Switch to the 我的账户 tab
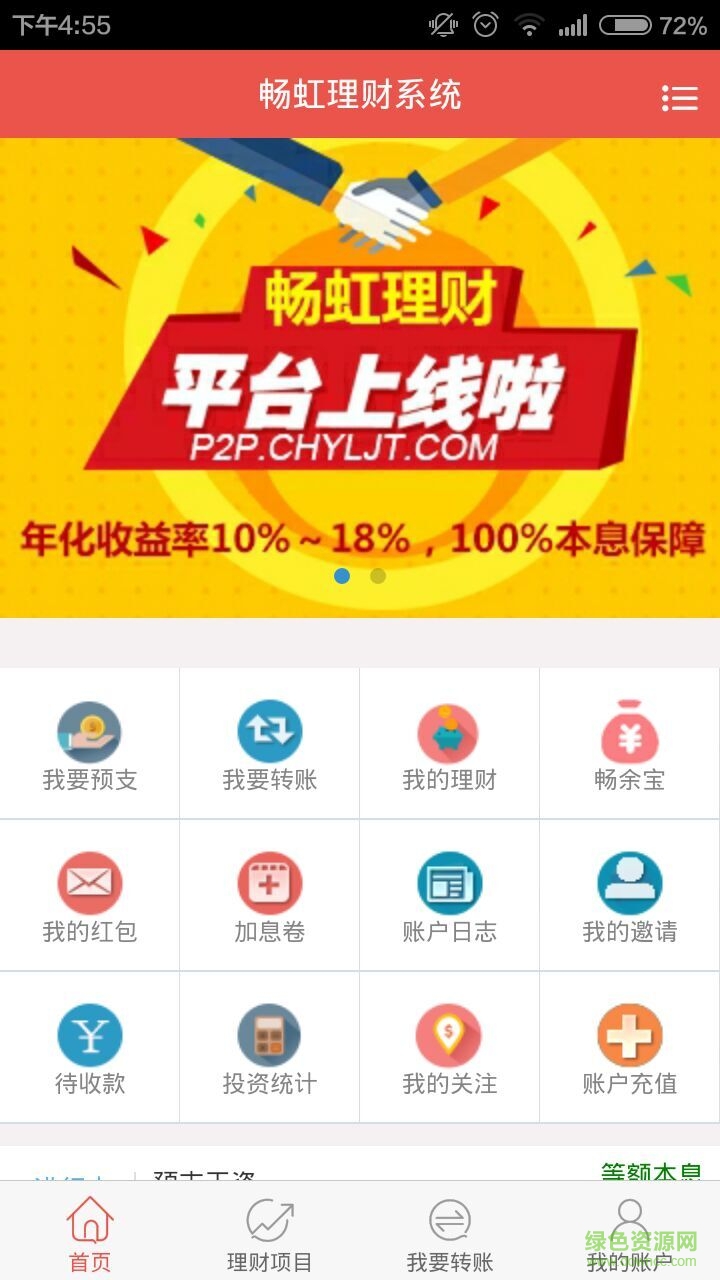The image size is (720, 1280). click(x=630, y=1234)
